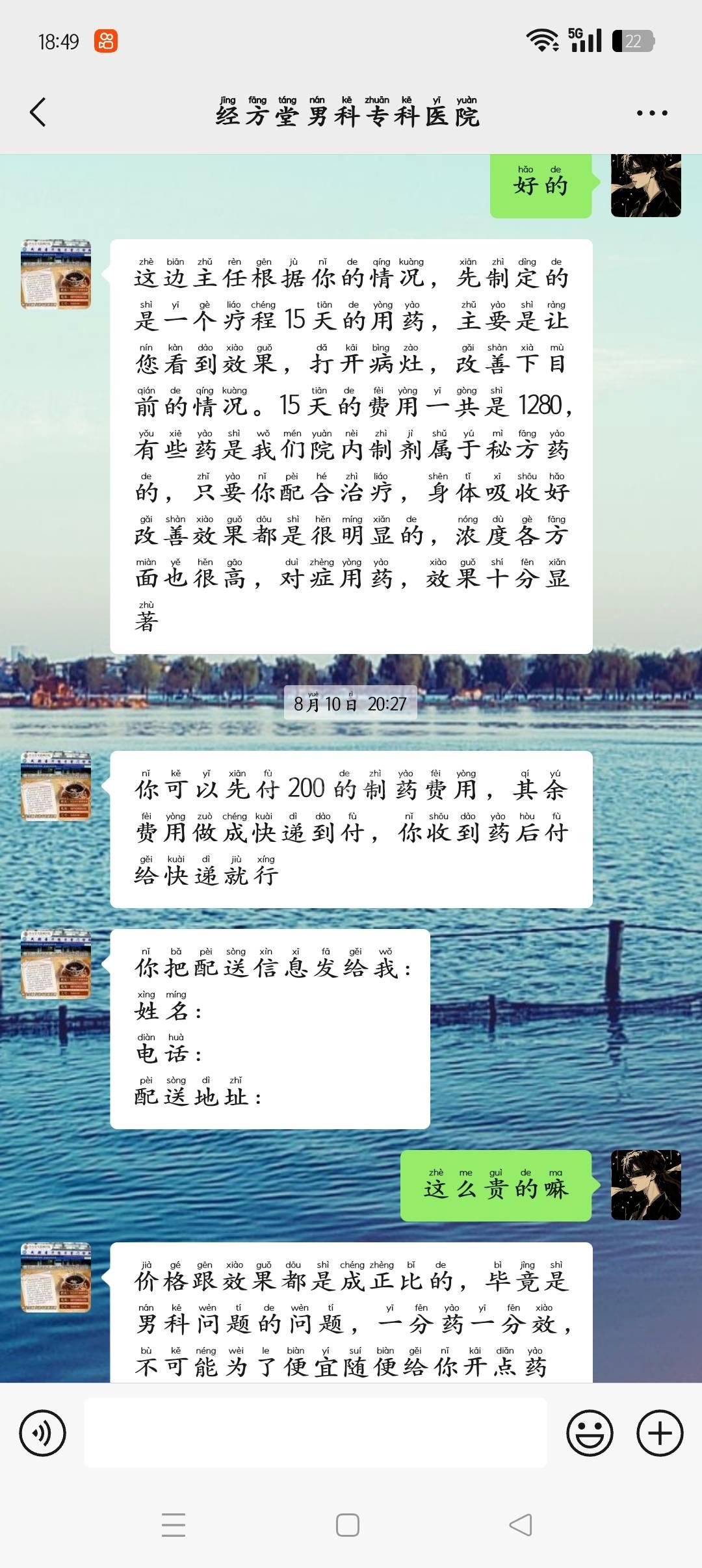
Task: Open the emoji picker
Action: tap(590, 1433)
